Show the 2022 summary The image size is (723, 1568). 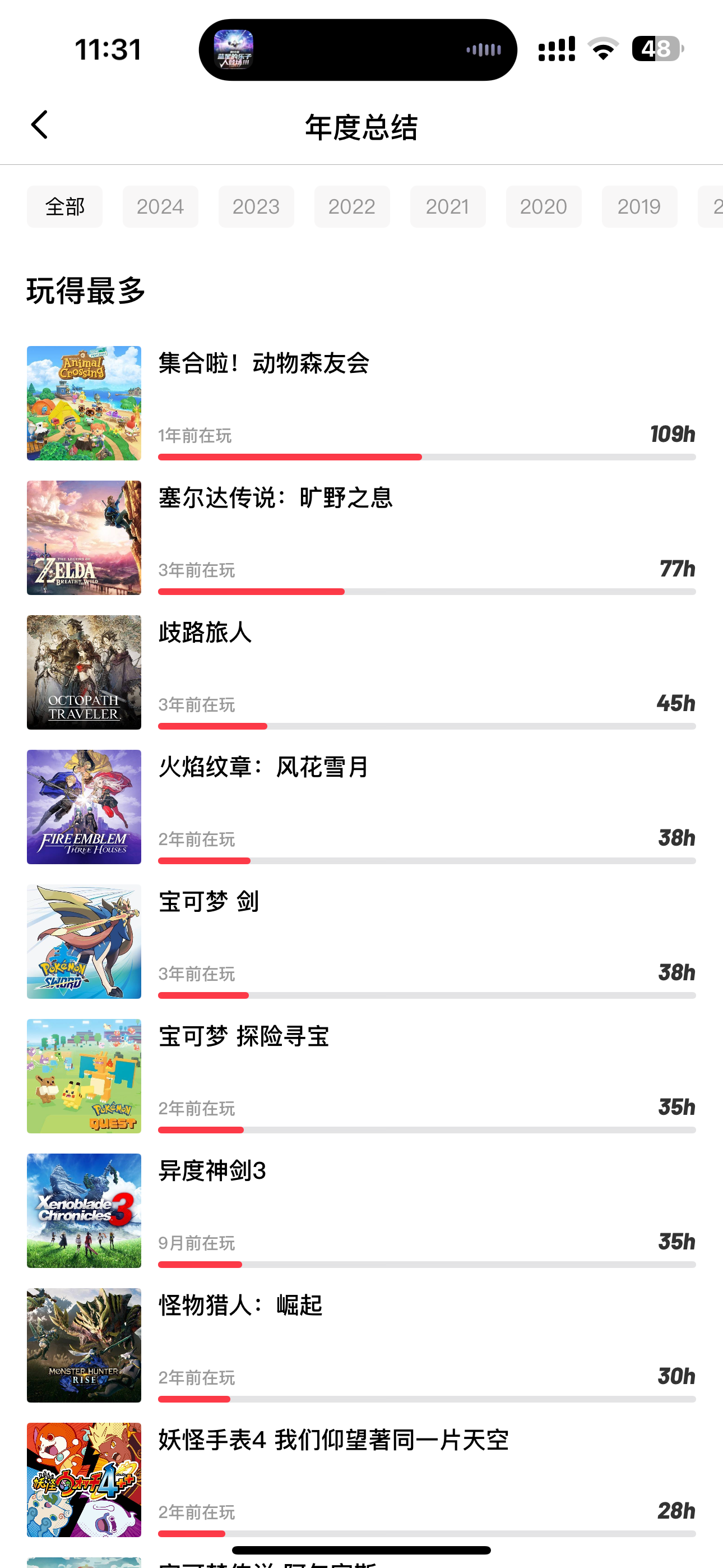pos(352,207)
